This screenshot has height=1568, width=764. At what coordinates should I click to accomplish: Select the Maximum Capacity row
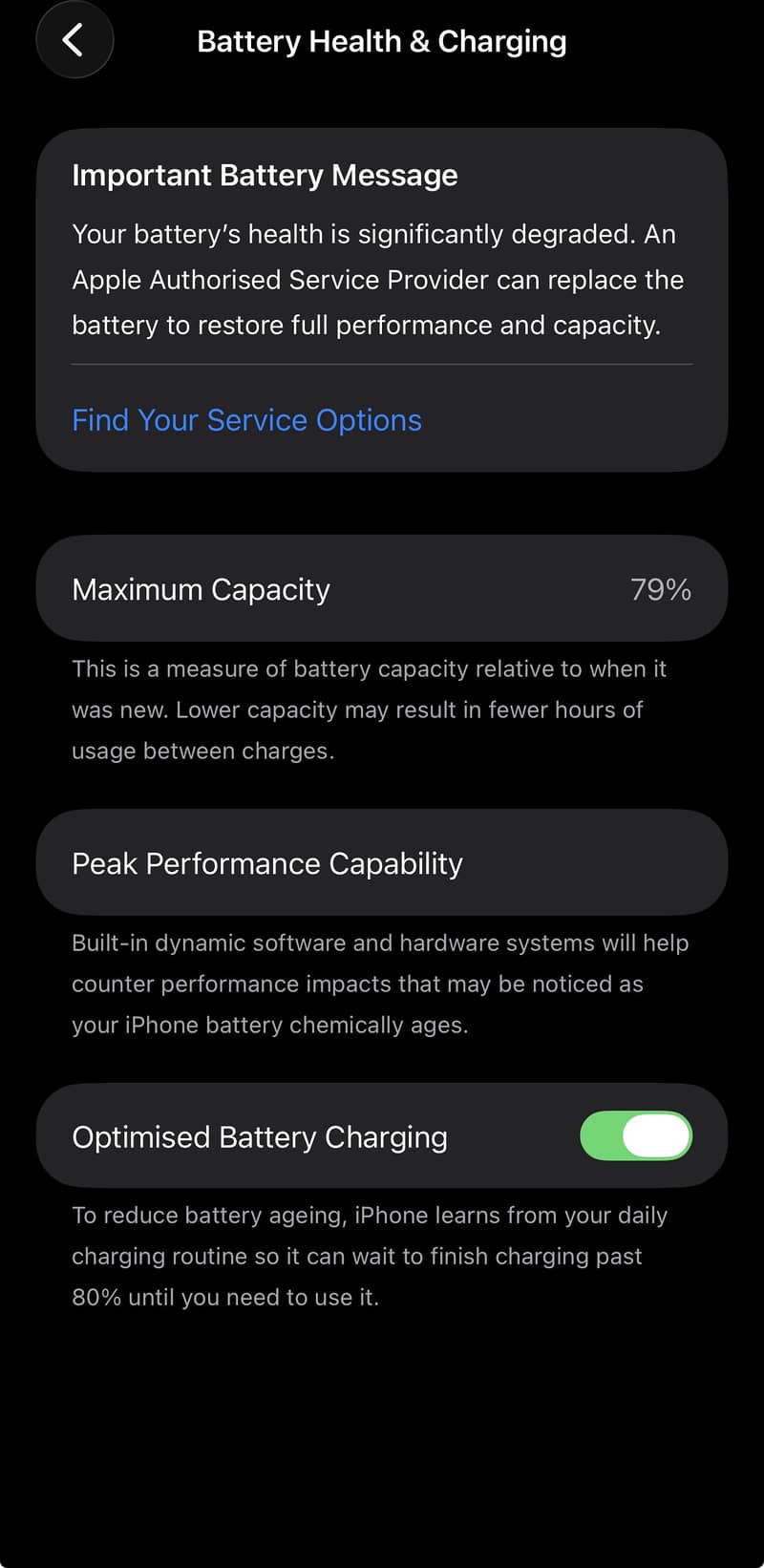(382, 588)
